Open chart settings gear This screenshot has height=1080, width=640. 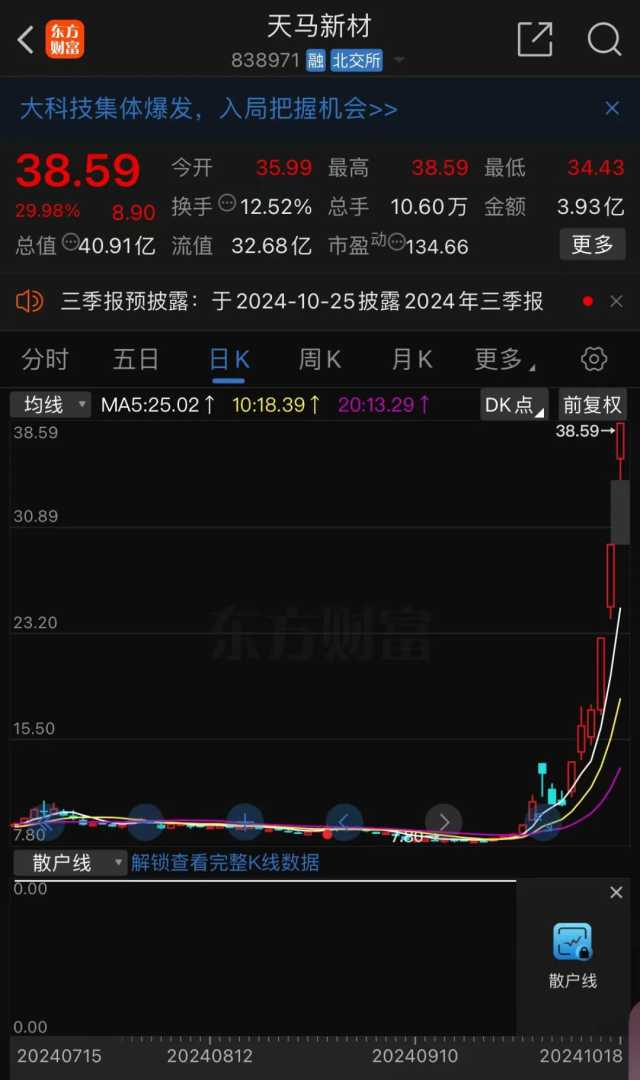click(x=594, y=360)
